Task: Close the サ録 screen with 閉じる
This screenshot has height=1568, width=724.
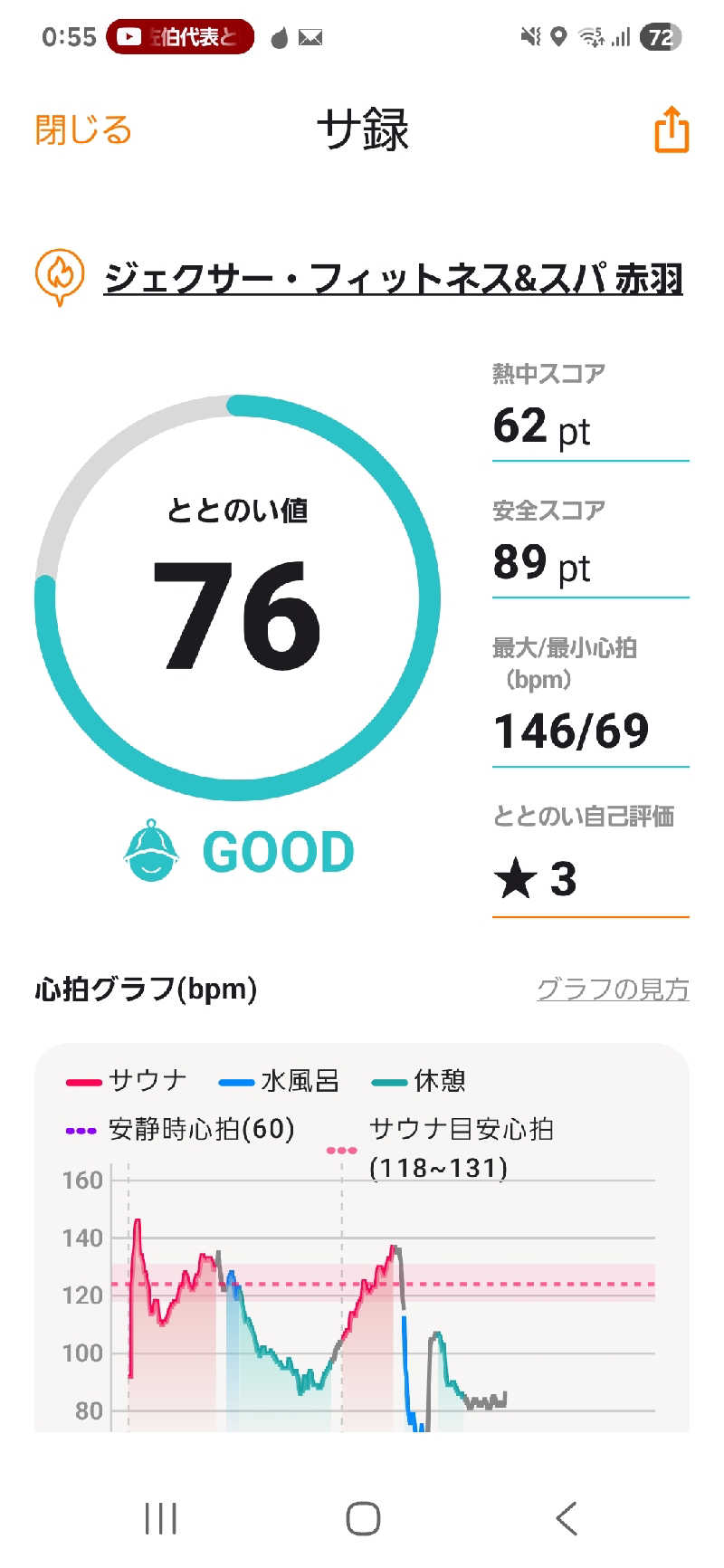Action: tap(83, 130)
